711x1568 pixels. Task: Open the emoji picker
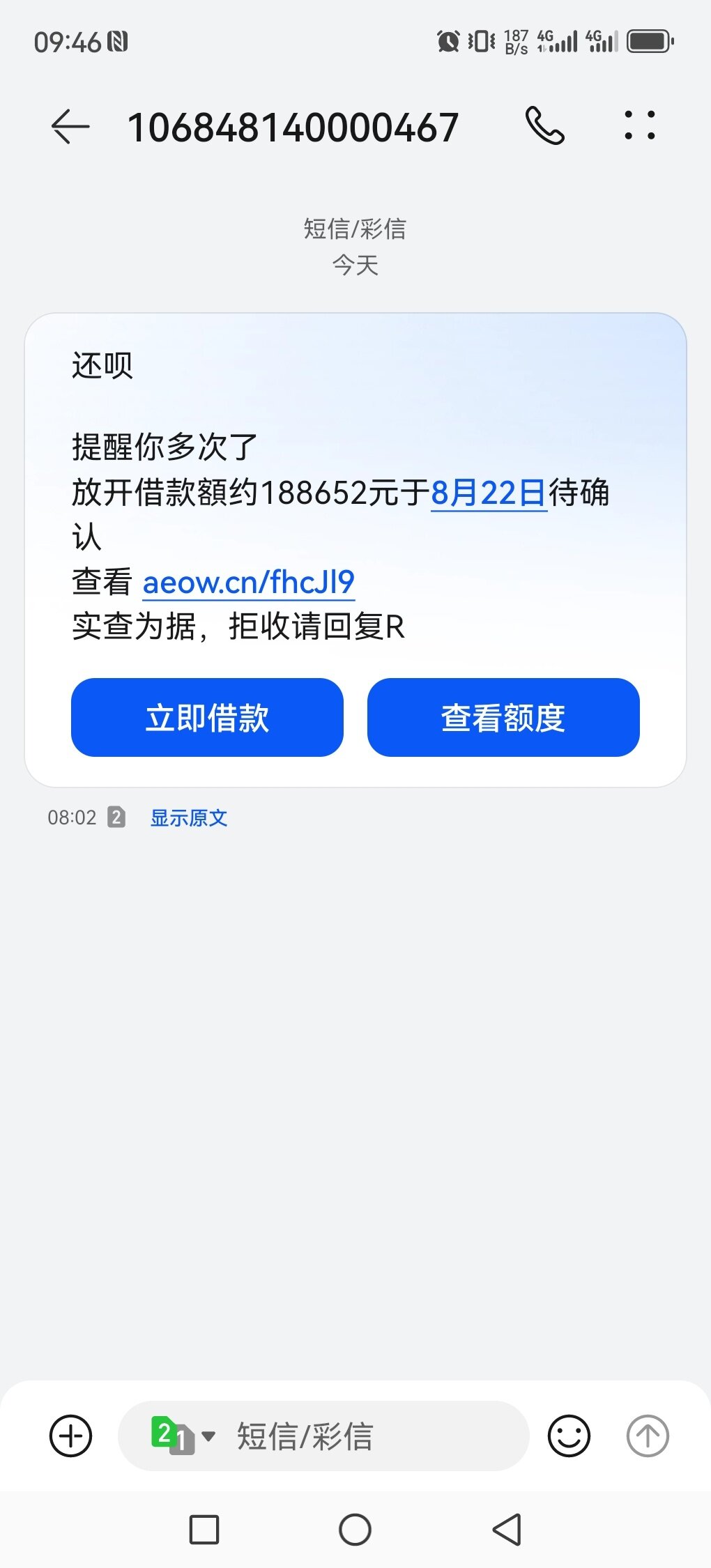point(569,1436)
